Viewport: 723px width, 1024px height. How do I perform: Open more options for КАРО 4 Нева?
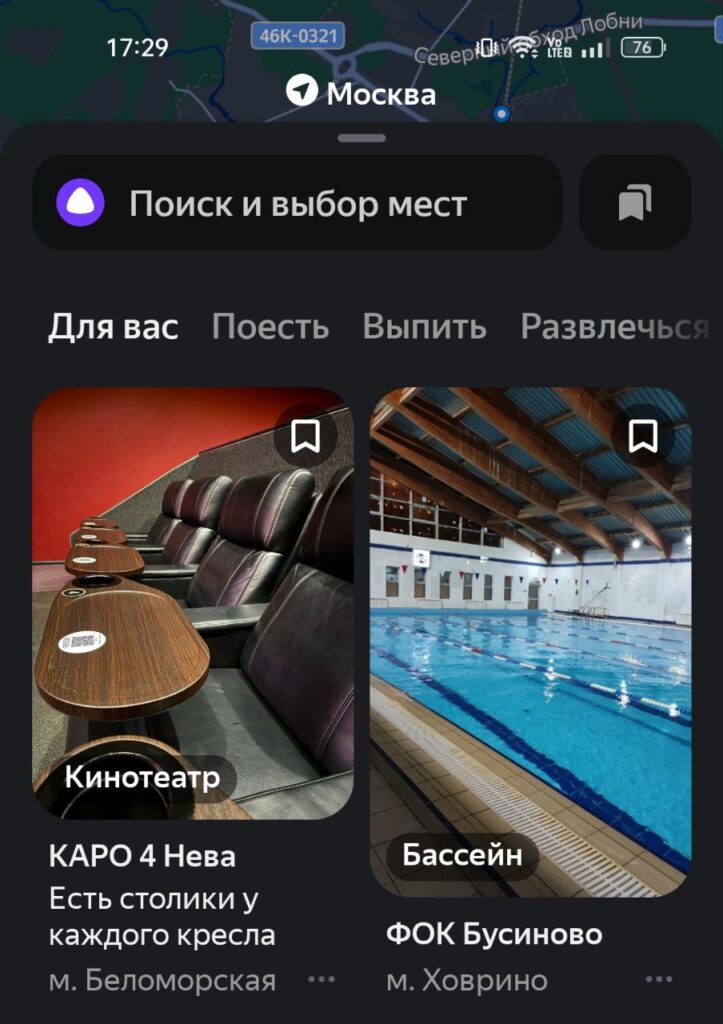coord(322,979)
